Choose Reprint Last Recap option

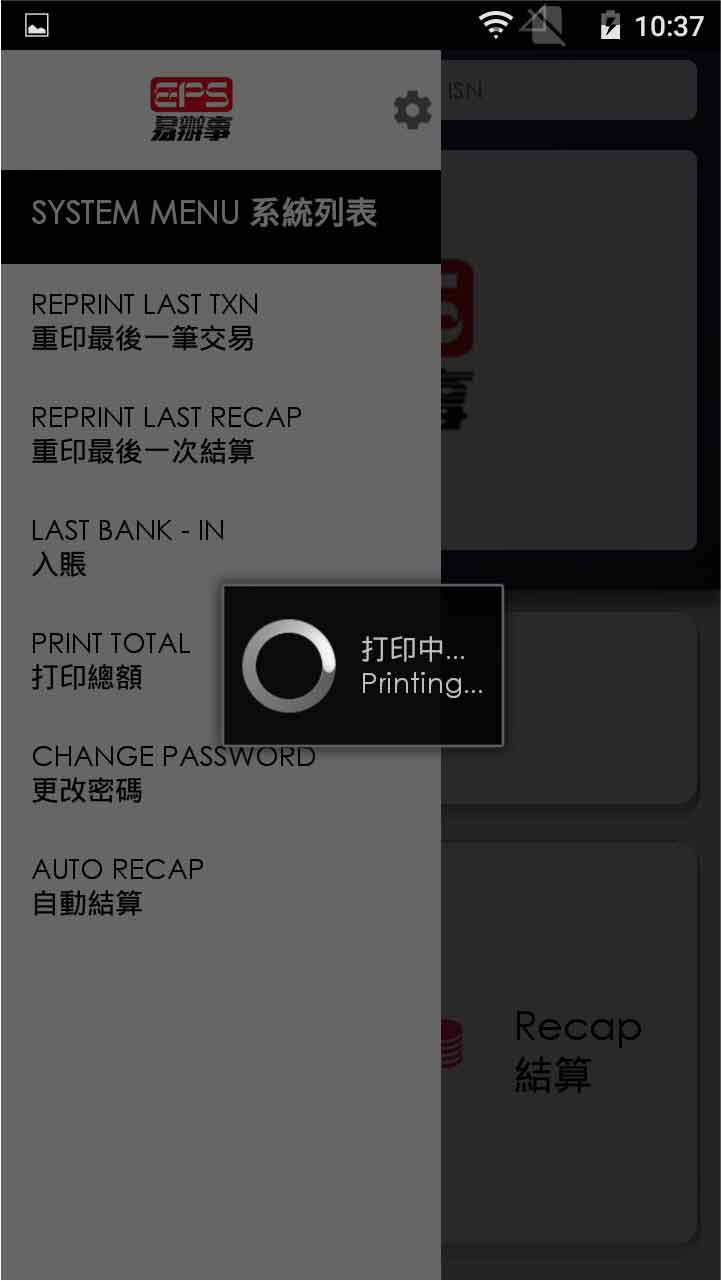[166, 434]
